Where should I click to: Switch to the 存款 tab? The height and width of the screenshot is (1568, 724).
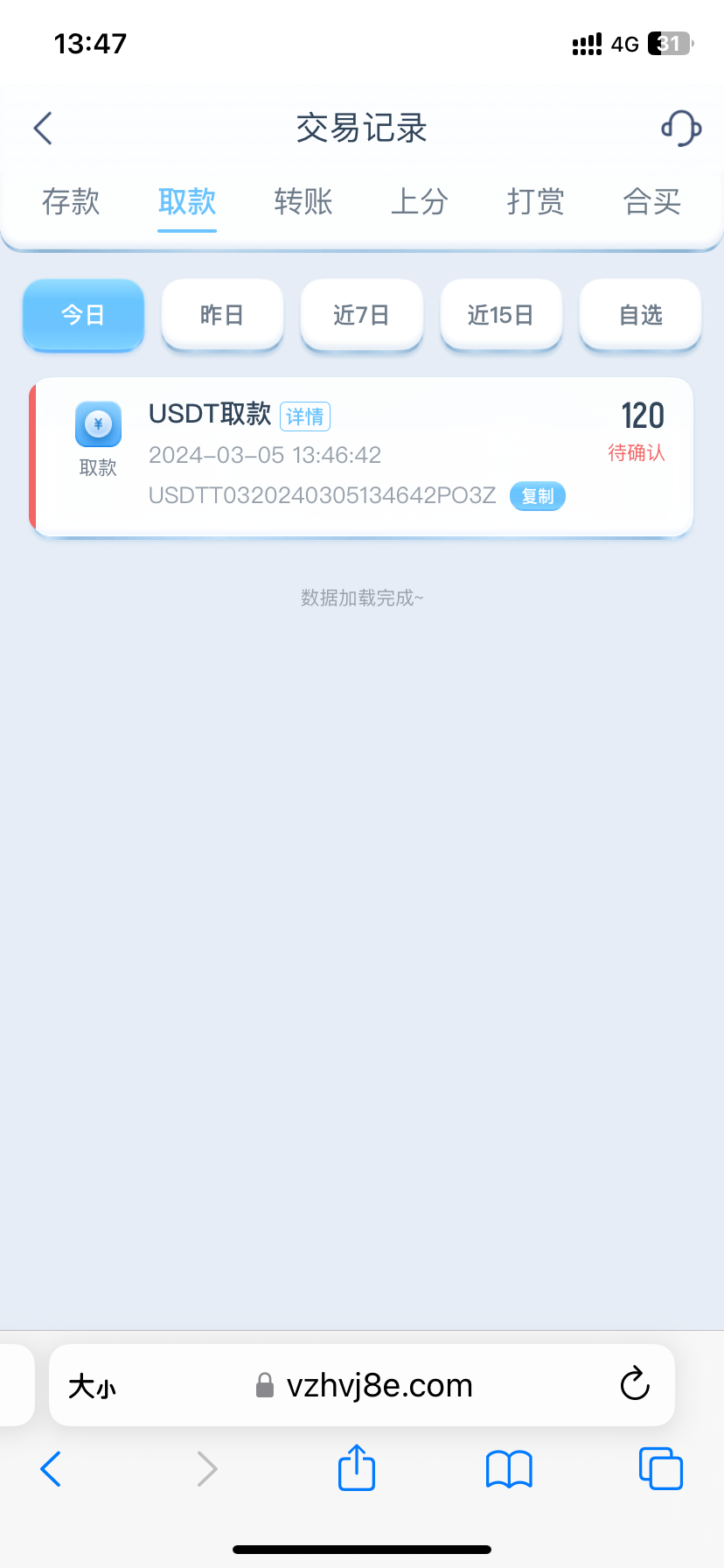[71, 202]
